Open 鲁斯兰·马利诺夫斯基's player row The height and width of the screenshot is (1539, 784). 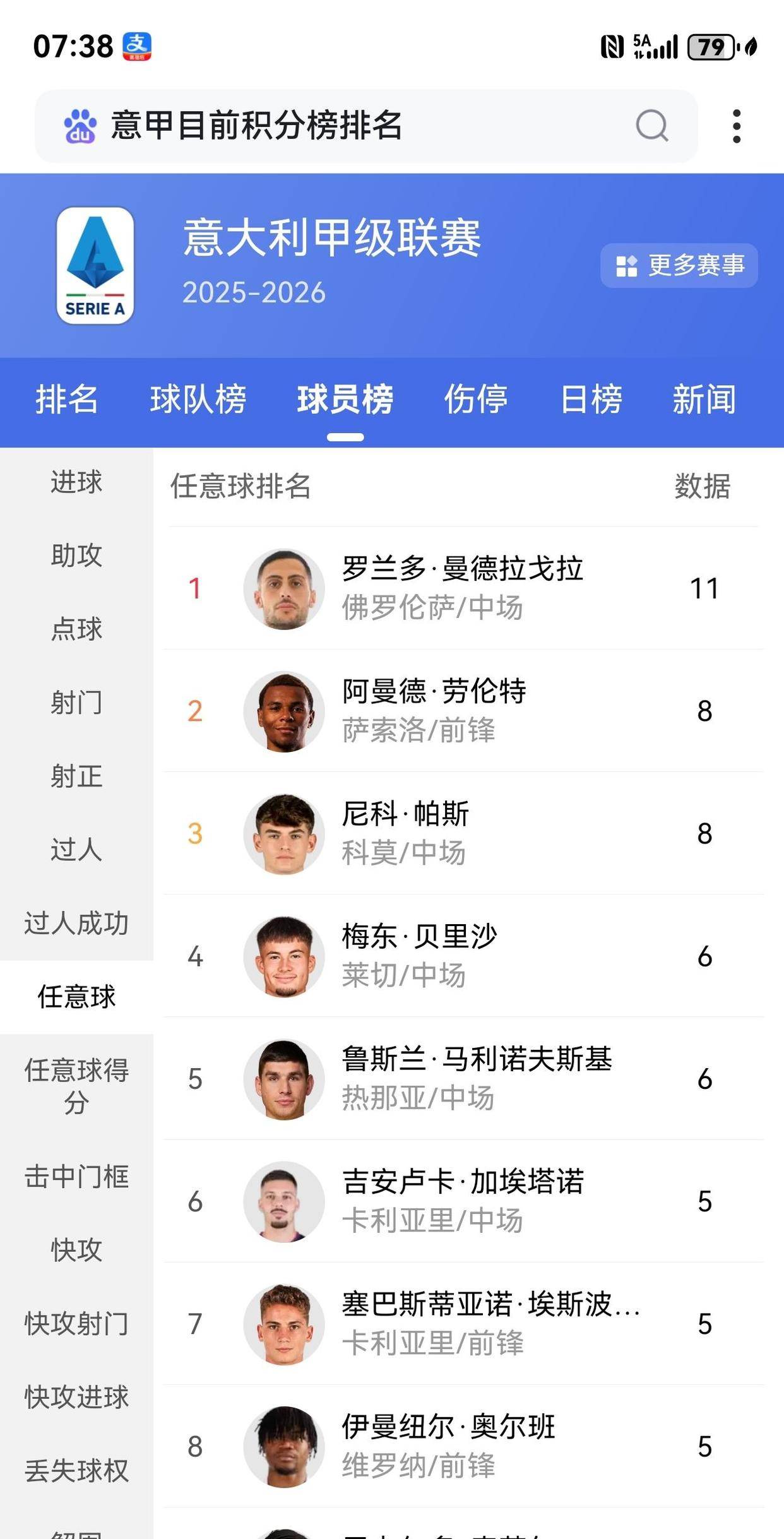(x=462, y=1079)
